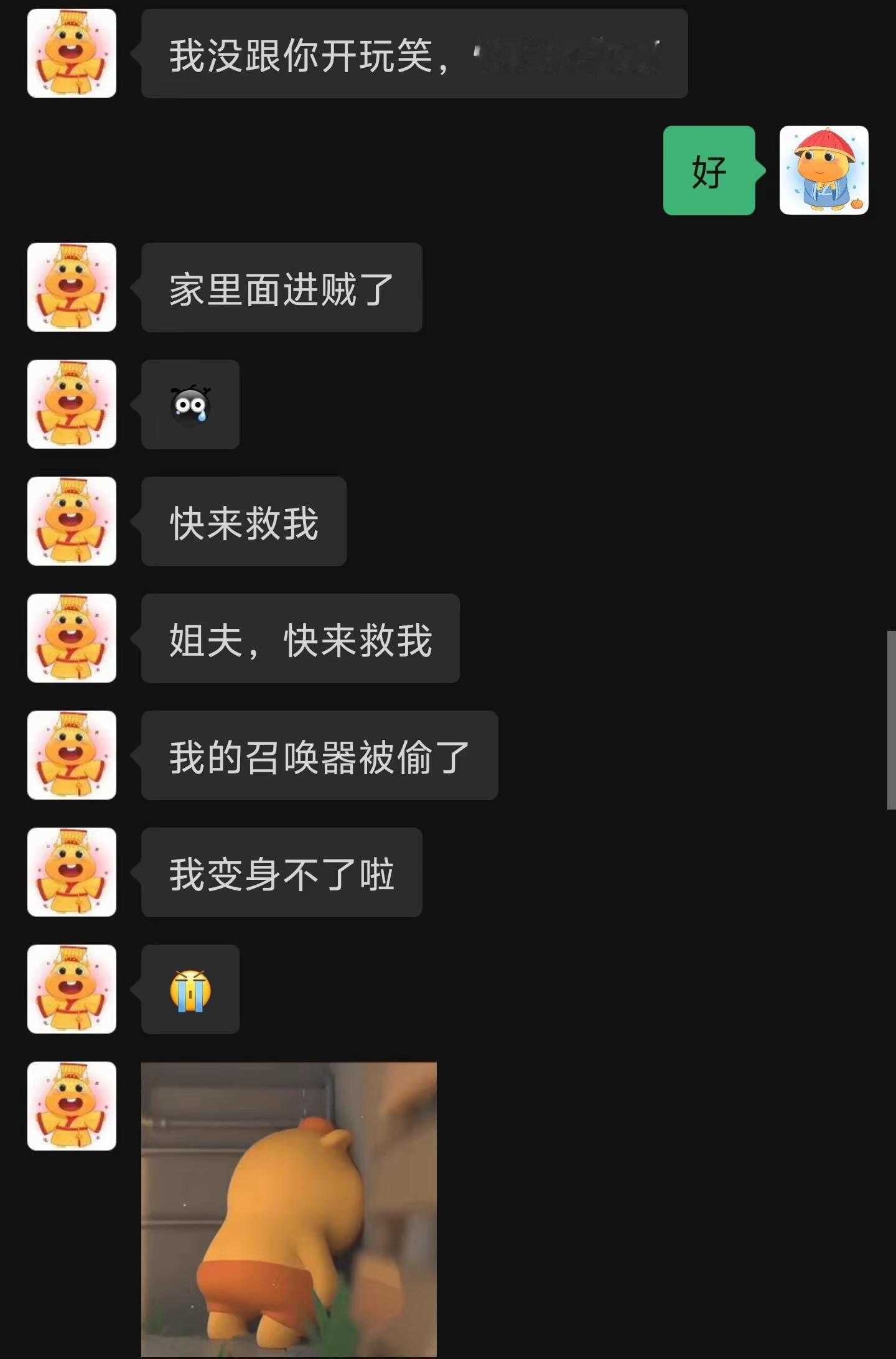Viewport: 896px width, 1359px height.
Task: Click the '家里面进贼了' message bubble
Action: (x=281, y=286)
